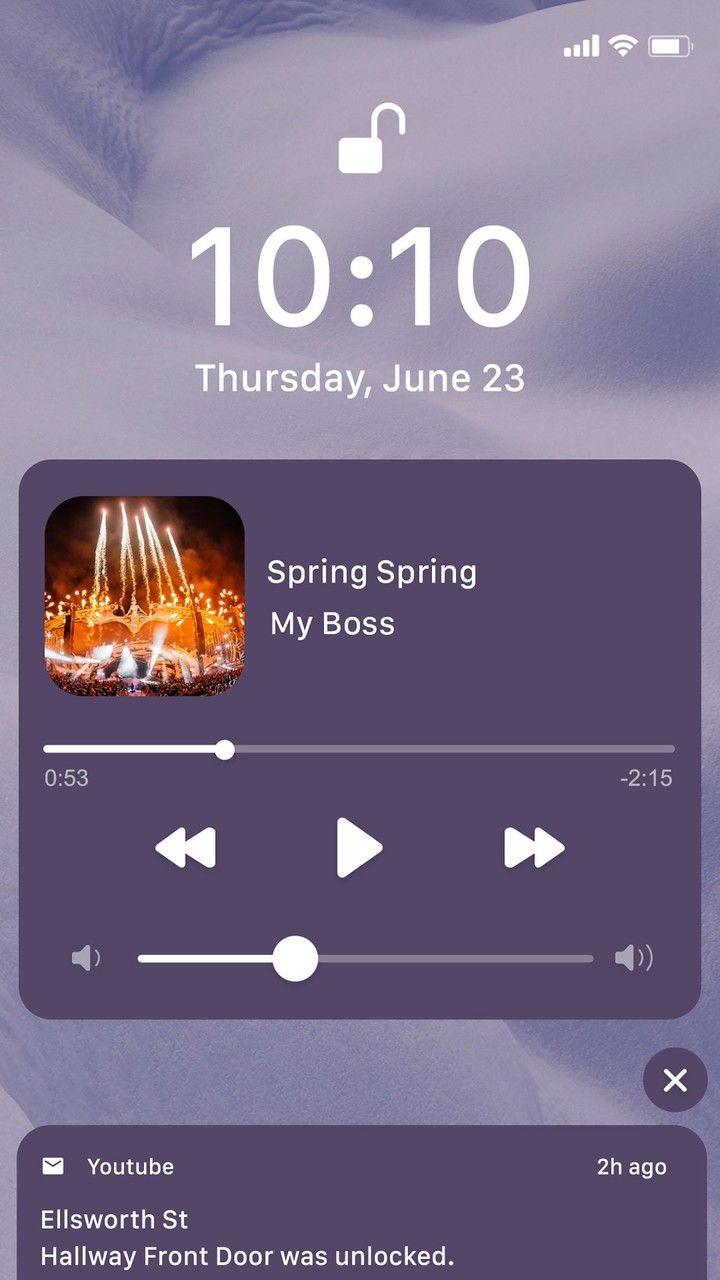Play the song Spring Spring
The height and width of the screenshot is (1280, 720).
(358, 848)
